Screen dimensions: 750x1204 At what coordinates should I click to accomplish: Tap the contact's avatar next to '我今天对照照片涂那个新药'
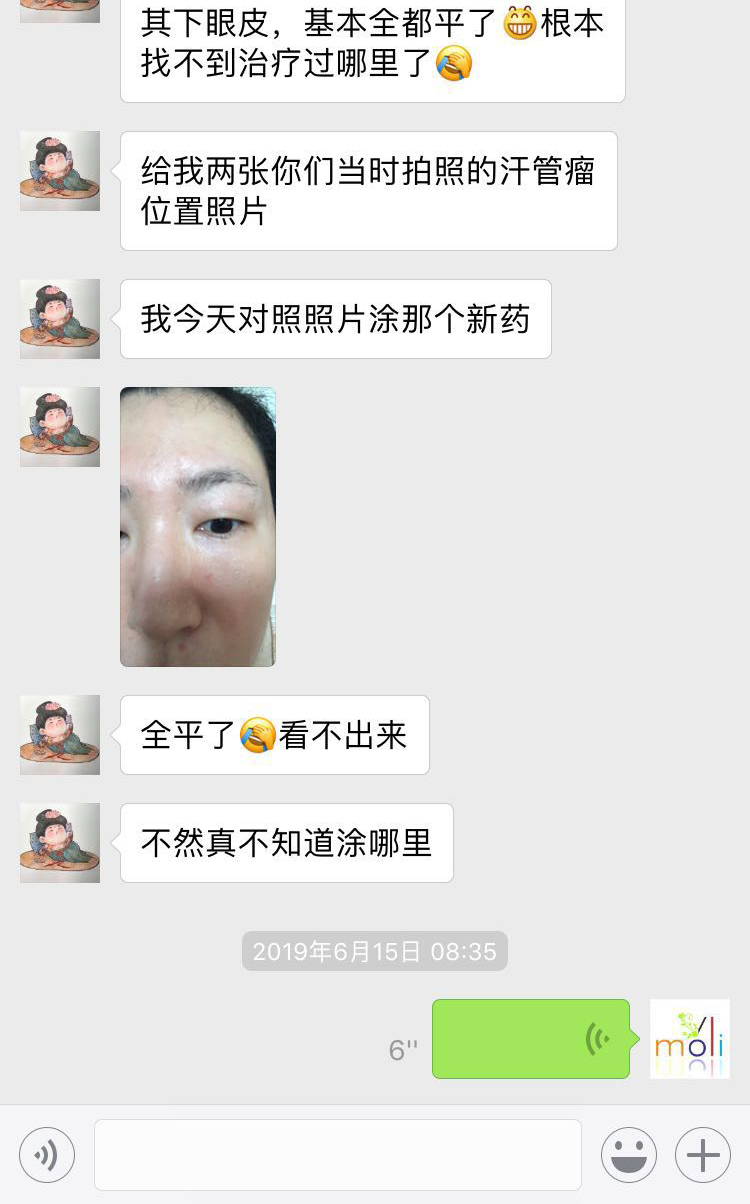(59, 319)
